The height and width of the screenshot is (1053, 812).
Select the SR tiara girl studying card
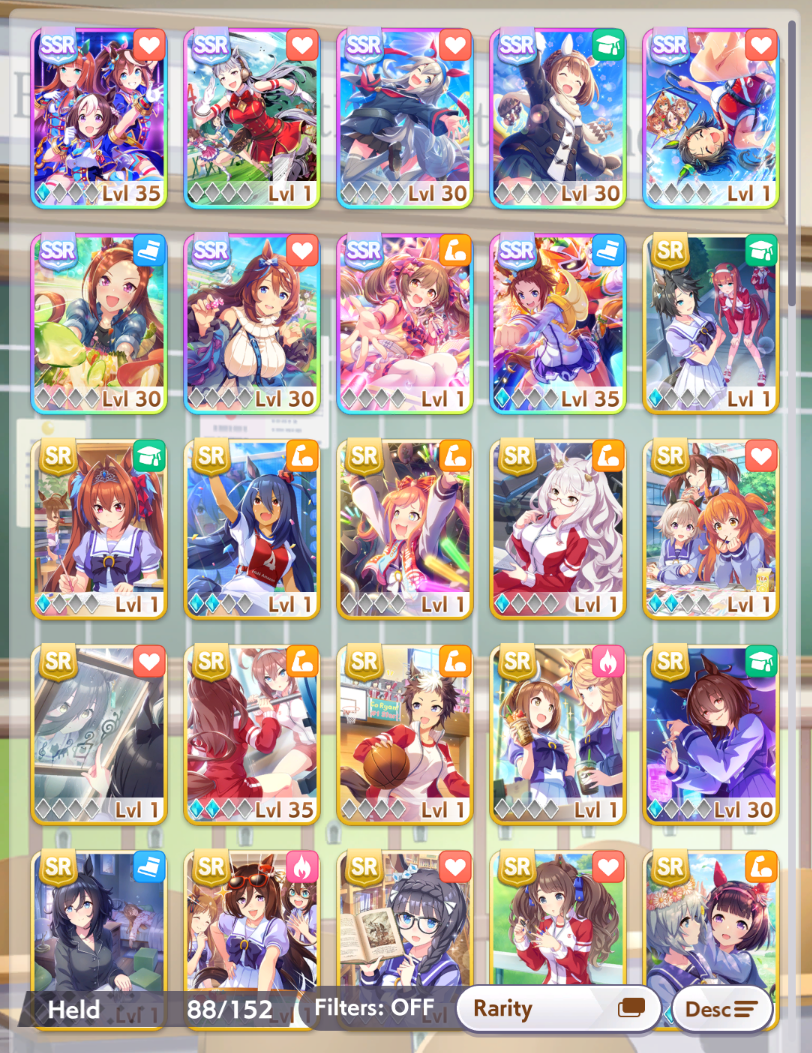coord(99,529)
